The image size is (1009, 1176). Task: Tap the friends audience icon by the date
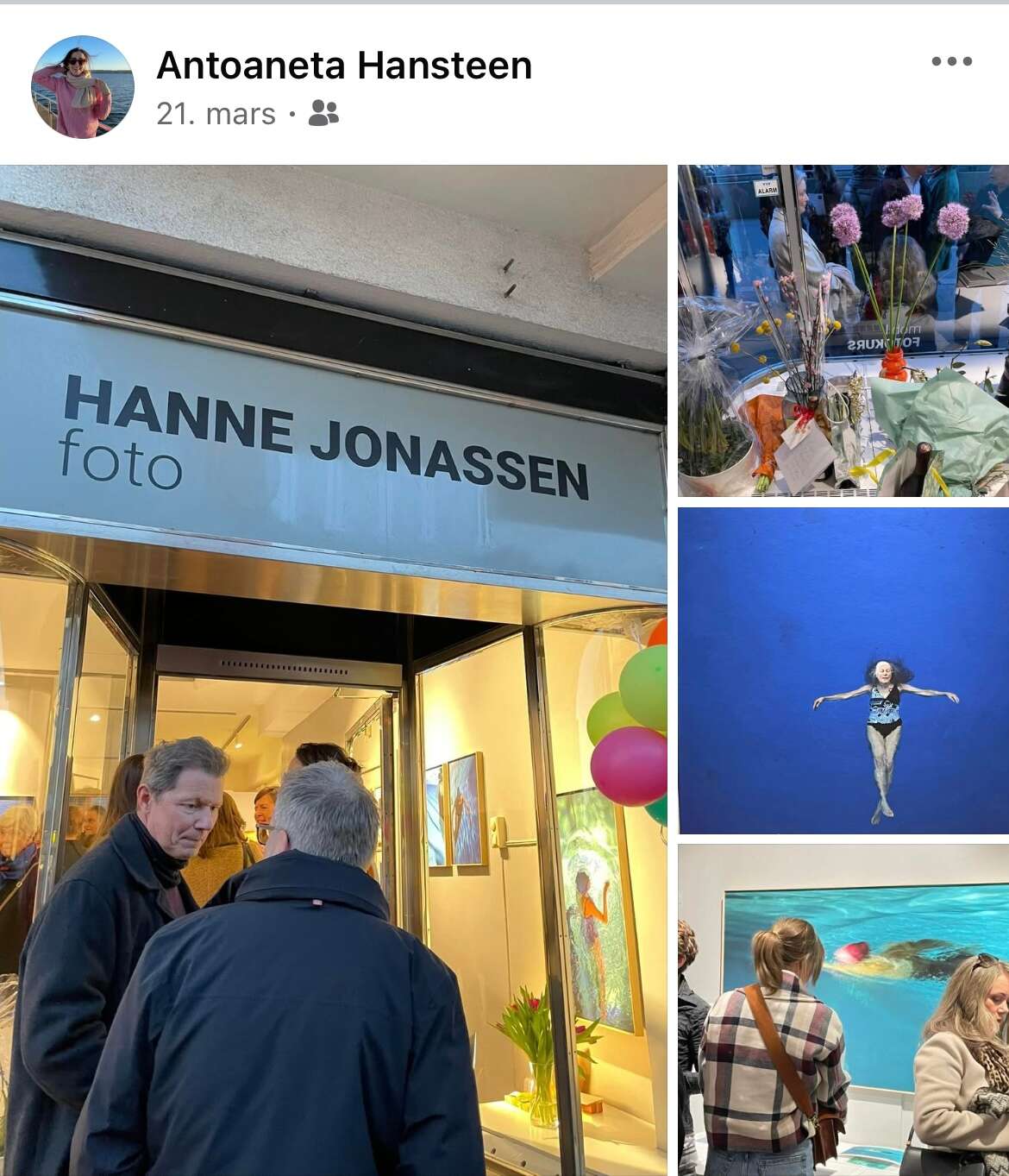[x=323, y=113]
